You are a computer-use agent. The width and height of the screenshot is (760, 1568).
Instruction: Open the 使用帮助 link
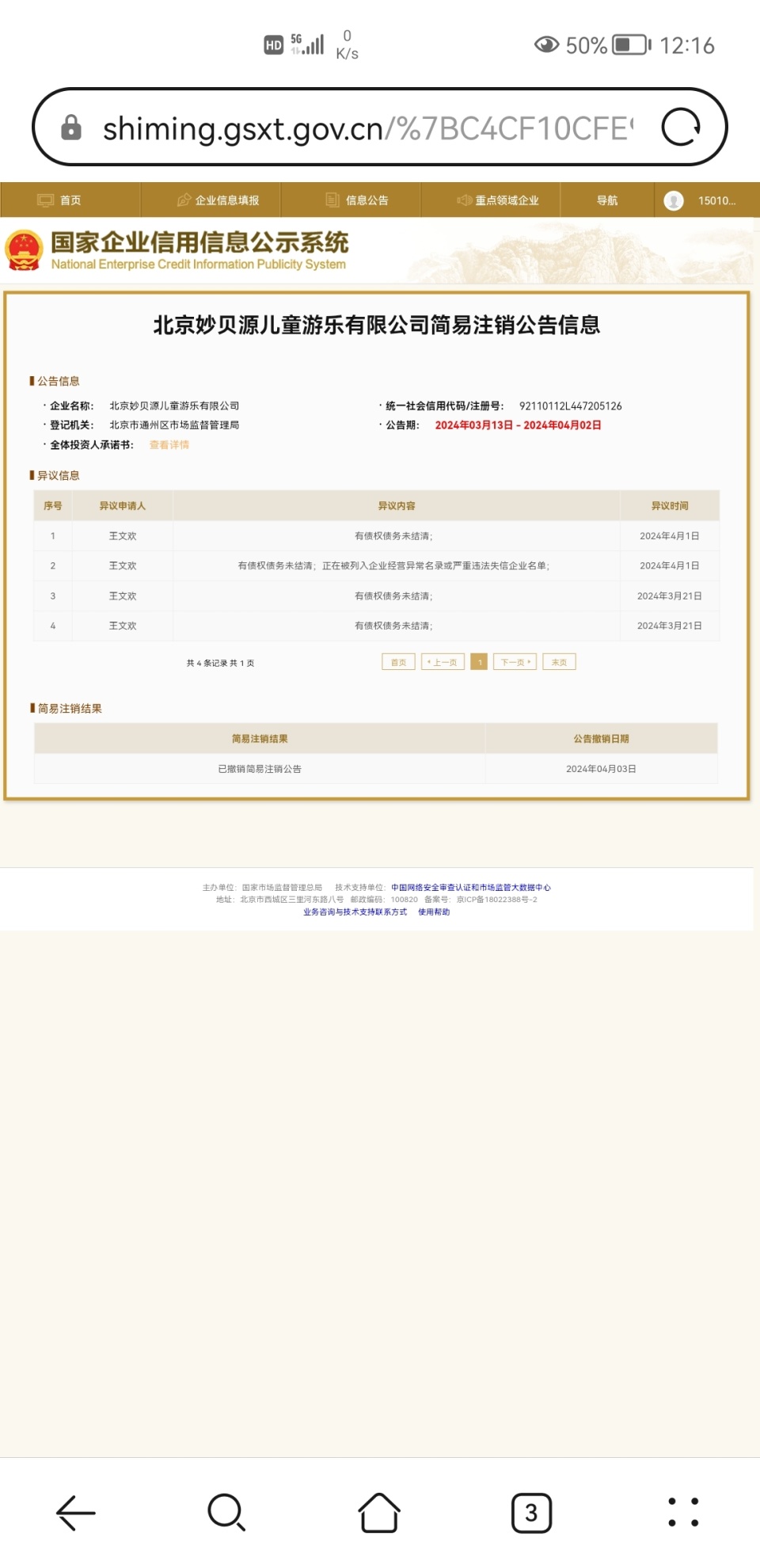[x=434, y=912]
